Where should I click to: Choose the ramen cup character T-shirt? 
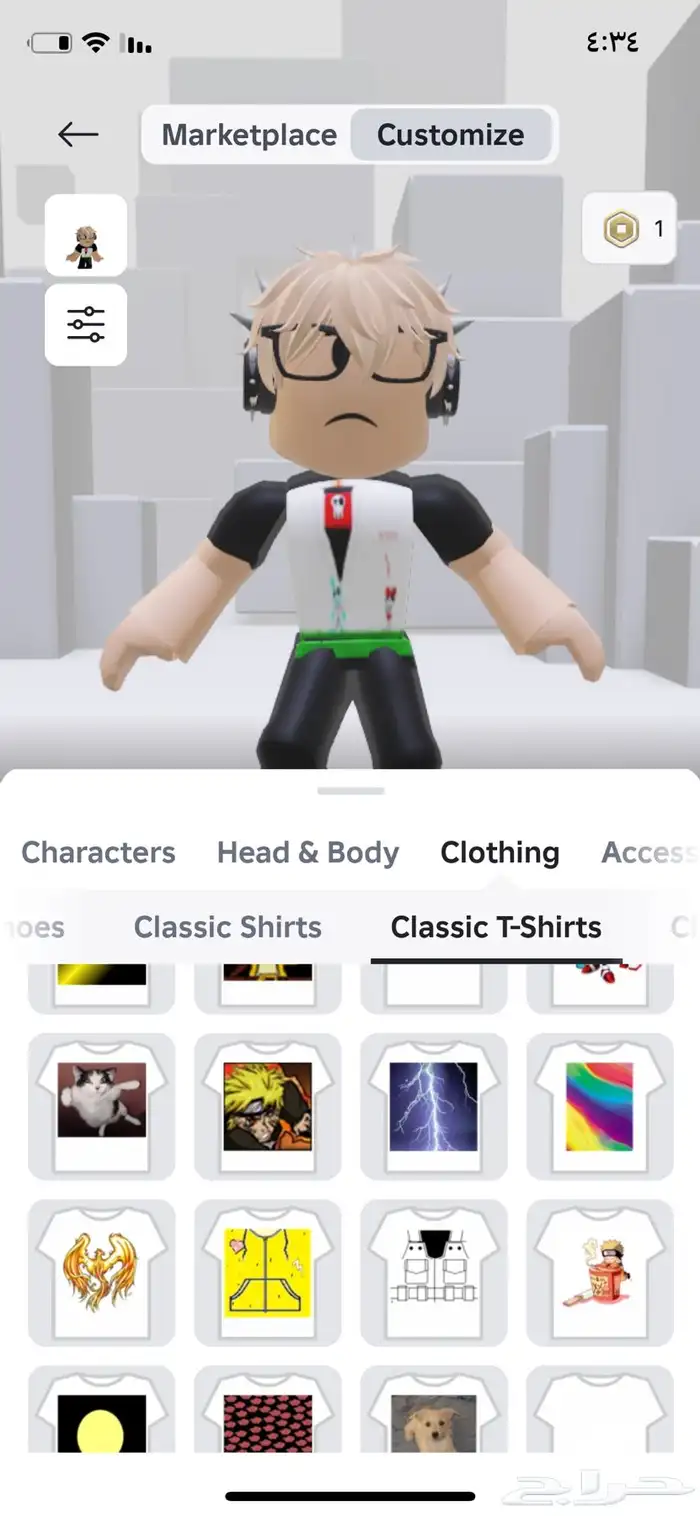[600, 1272]
